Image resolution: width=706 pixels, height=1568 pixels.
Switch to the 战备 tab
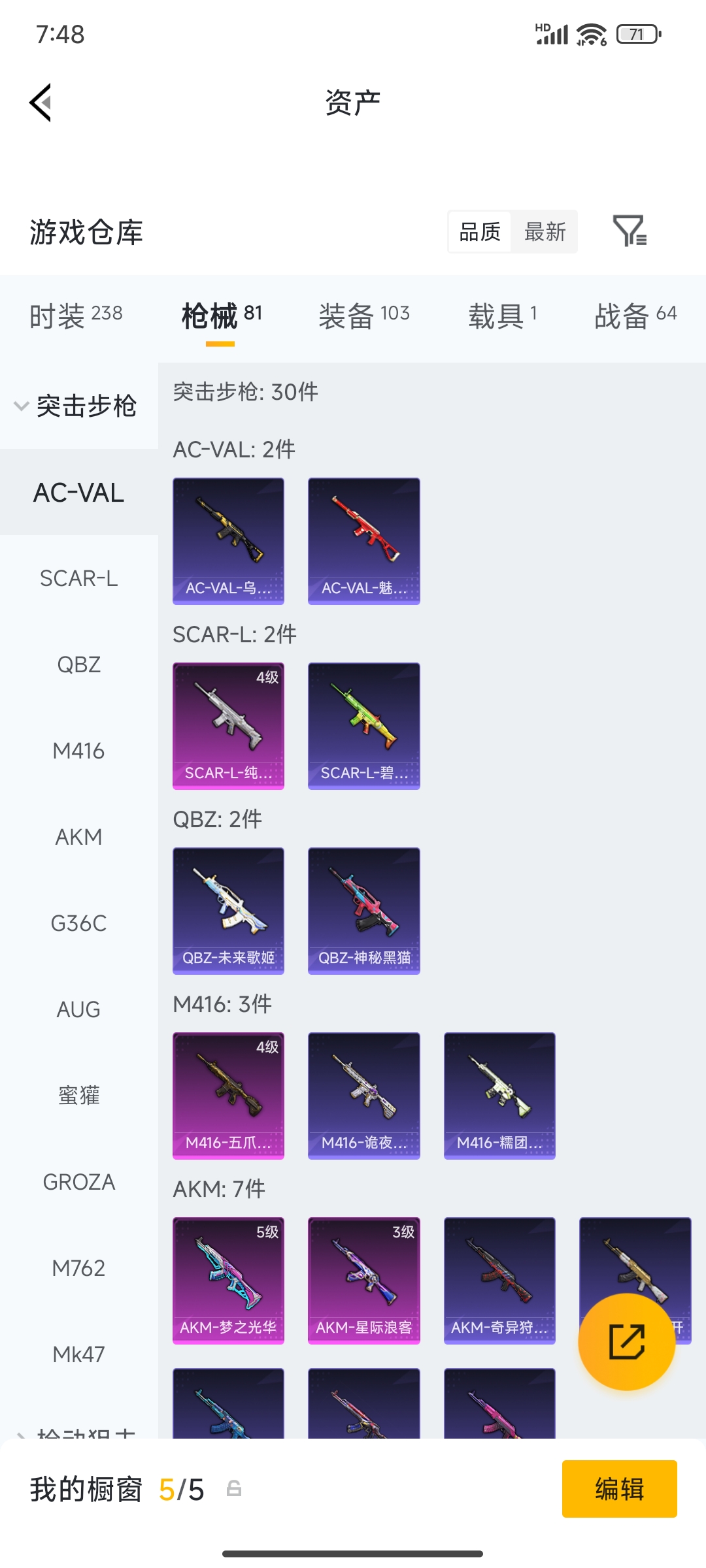click(x=635, y=316)
